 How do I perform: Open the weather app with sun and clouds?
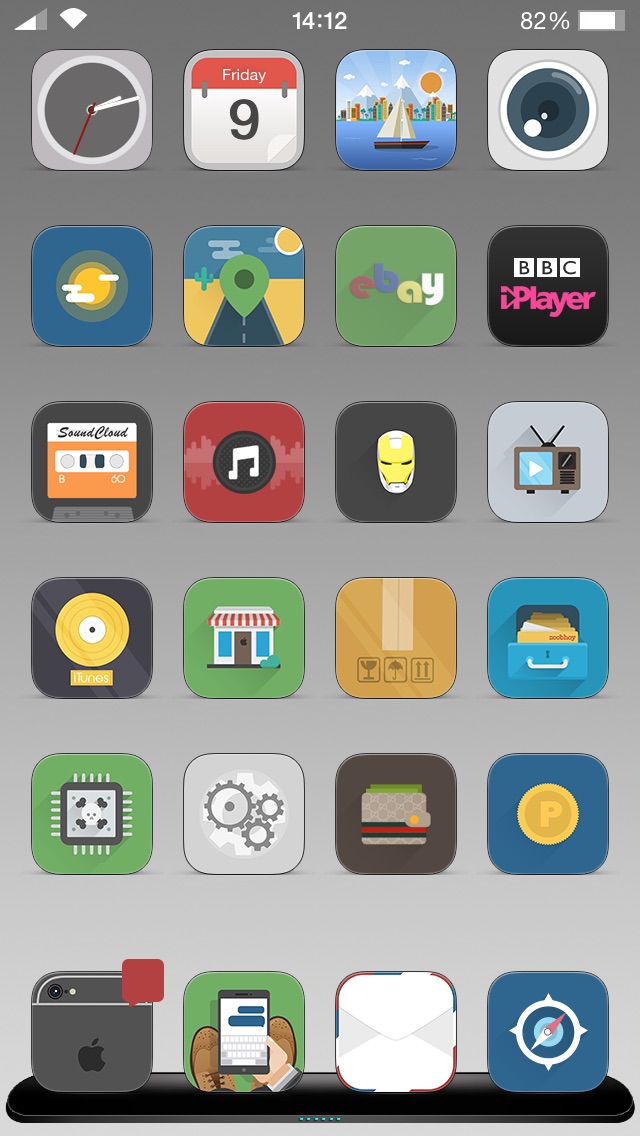coord(92,286)
